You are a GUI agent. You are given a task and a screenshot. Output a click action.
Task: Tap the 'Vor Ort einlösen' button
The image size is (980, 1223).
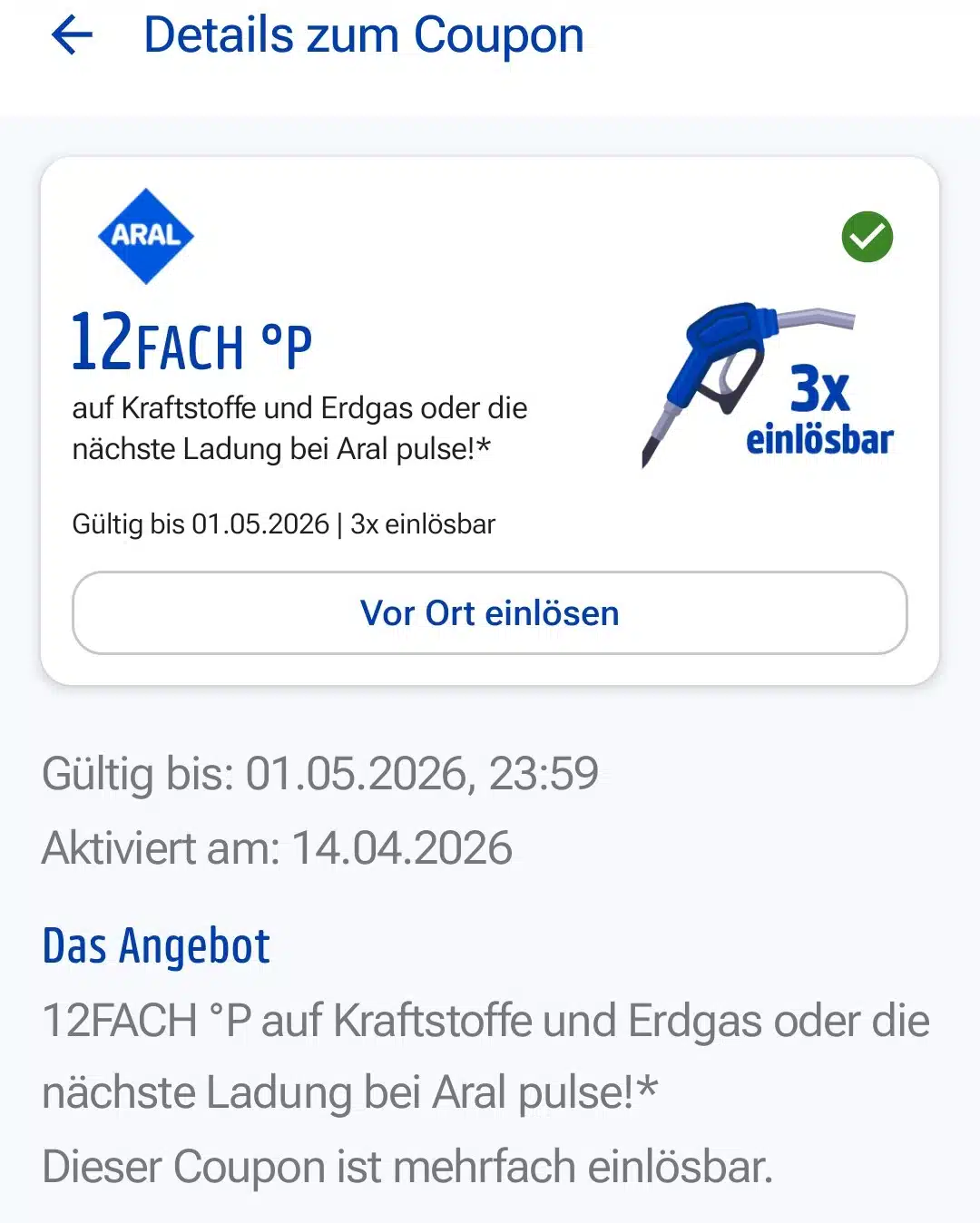(x=490, y=613)
